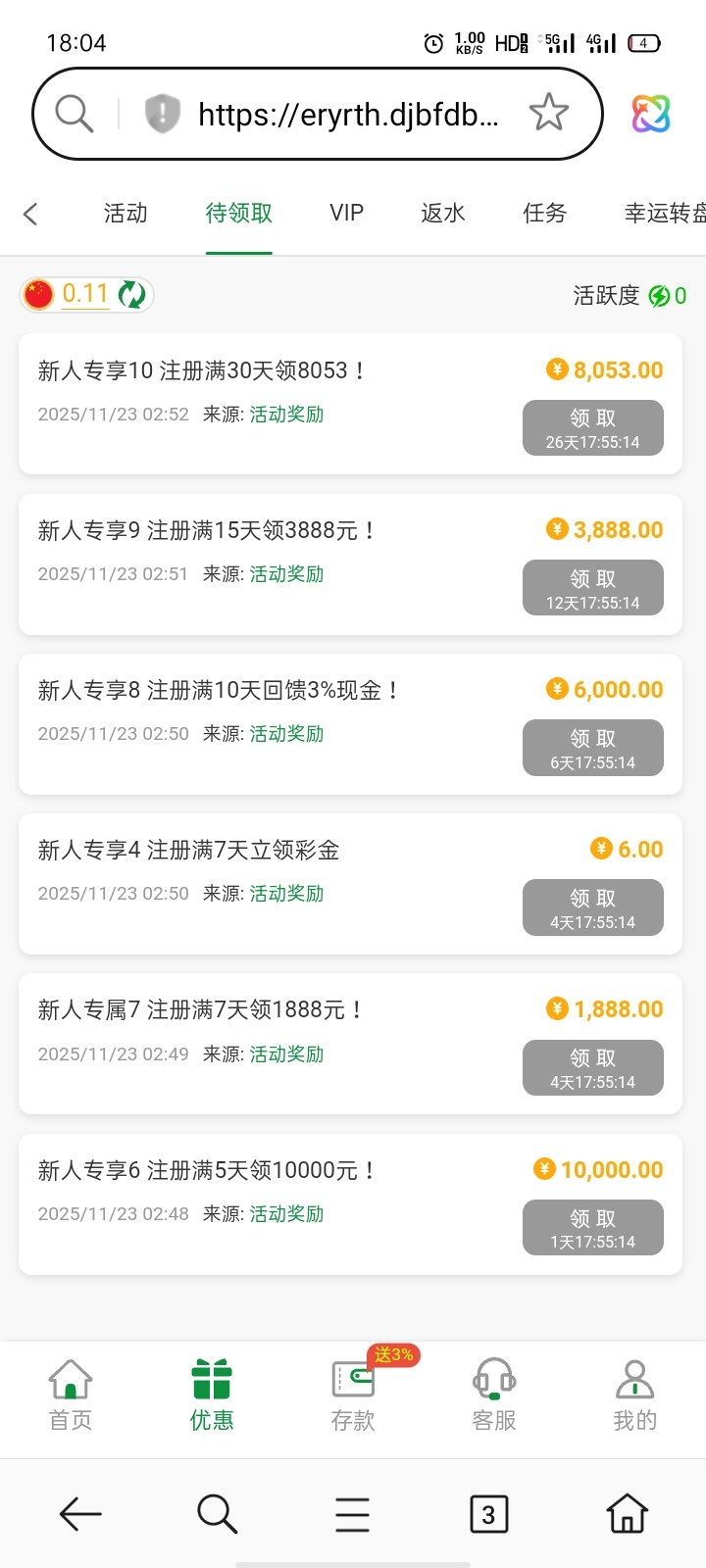This screenshot has height=1568, width=706.
Task: Open the browser hamburger menu
Action: coord(352,1513)
